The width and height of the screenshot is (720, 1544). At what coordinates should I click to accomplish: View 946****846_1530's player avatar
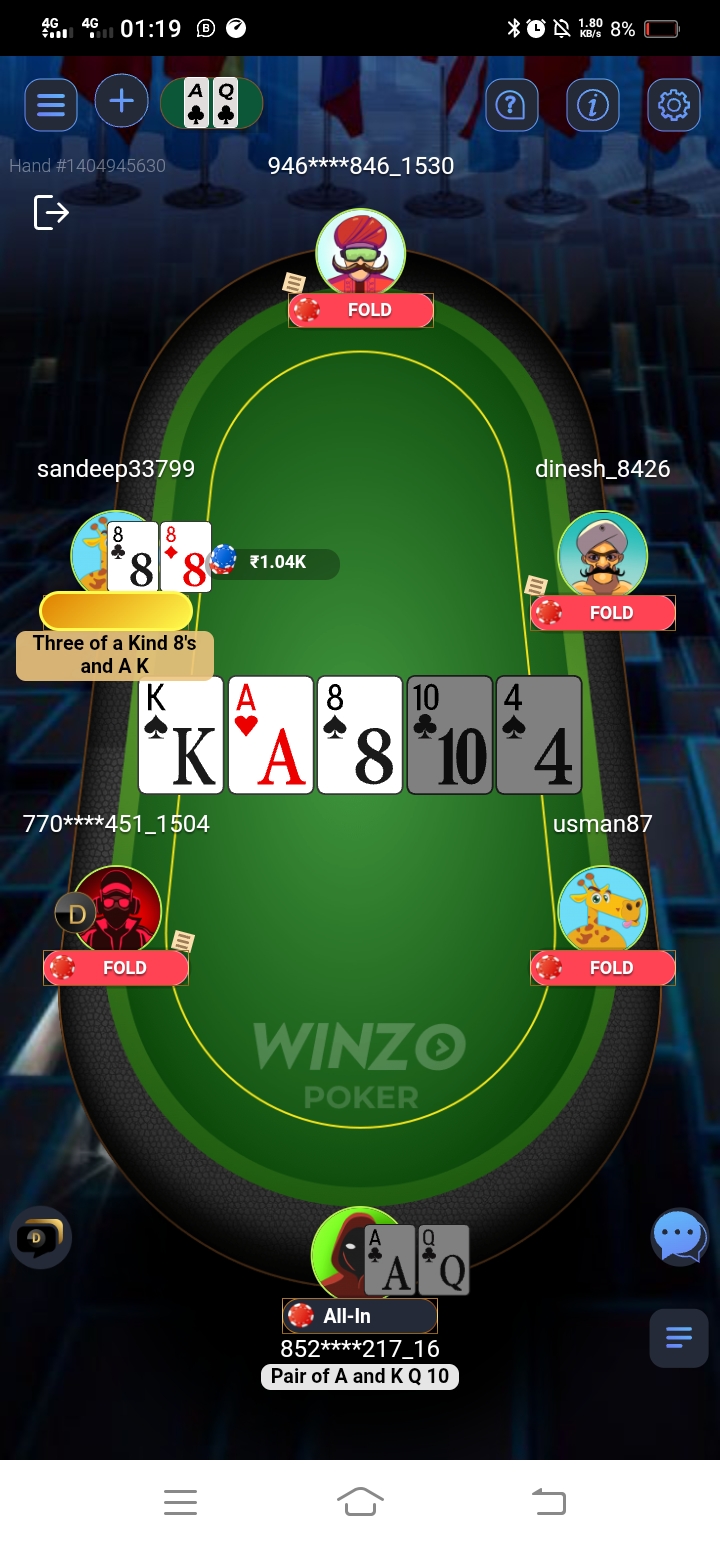pyautogui.click(x=360, y=252)
